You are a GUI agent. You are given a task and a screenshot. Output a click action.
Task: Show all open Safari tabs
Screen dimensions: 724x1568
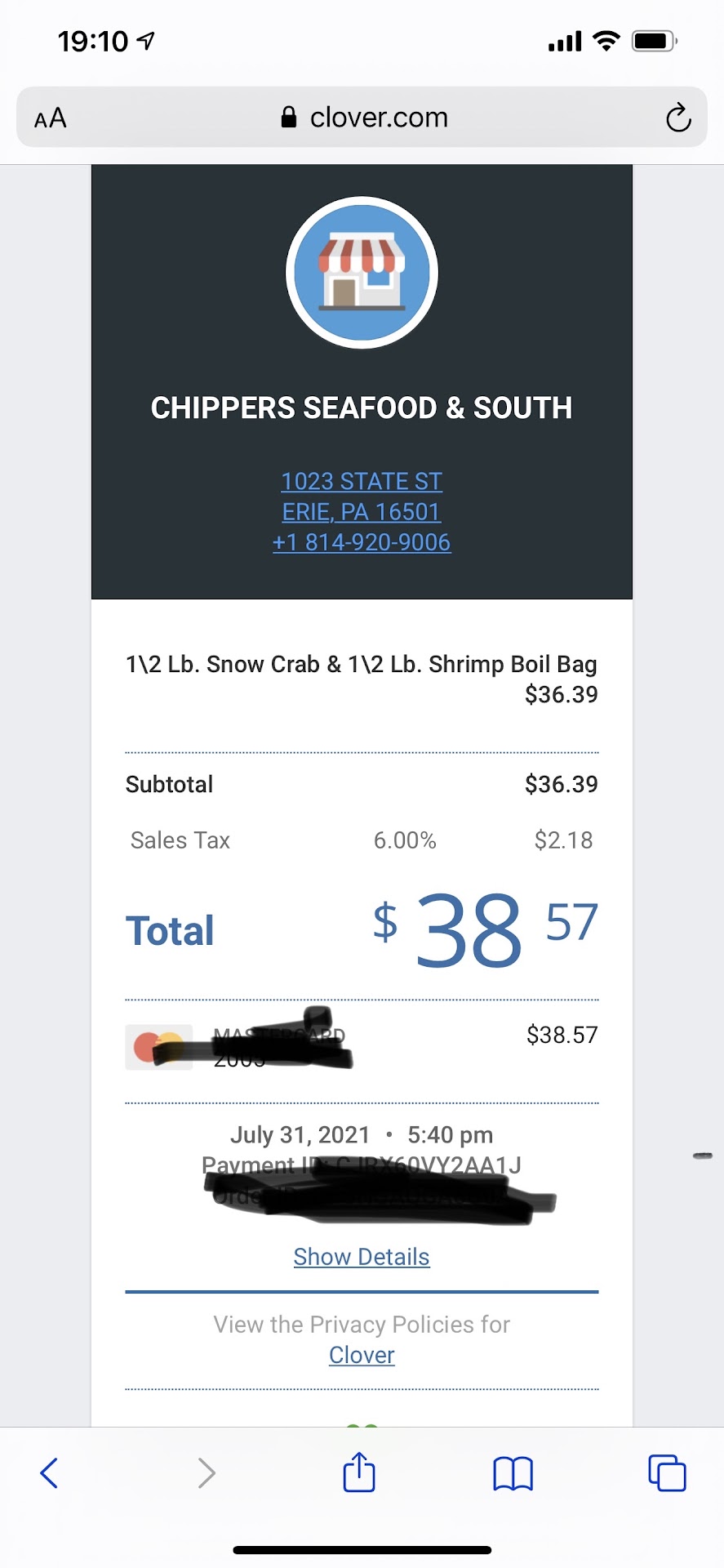666,1473
